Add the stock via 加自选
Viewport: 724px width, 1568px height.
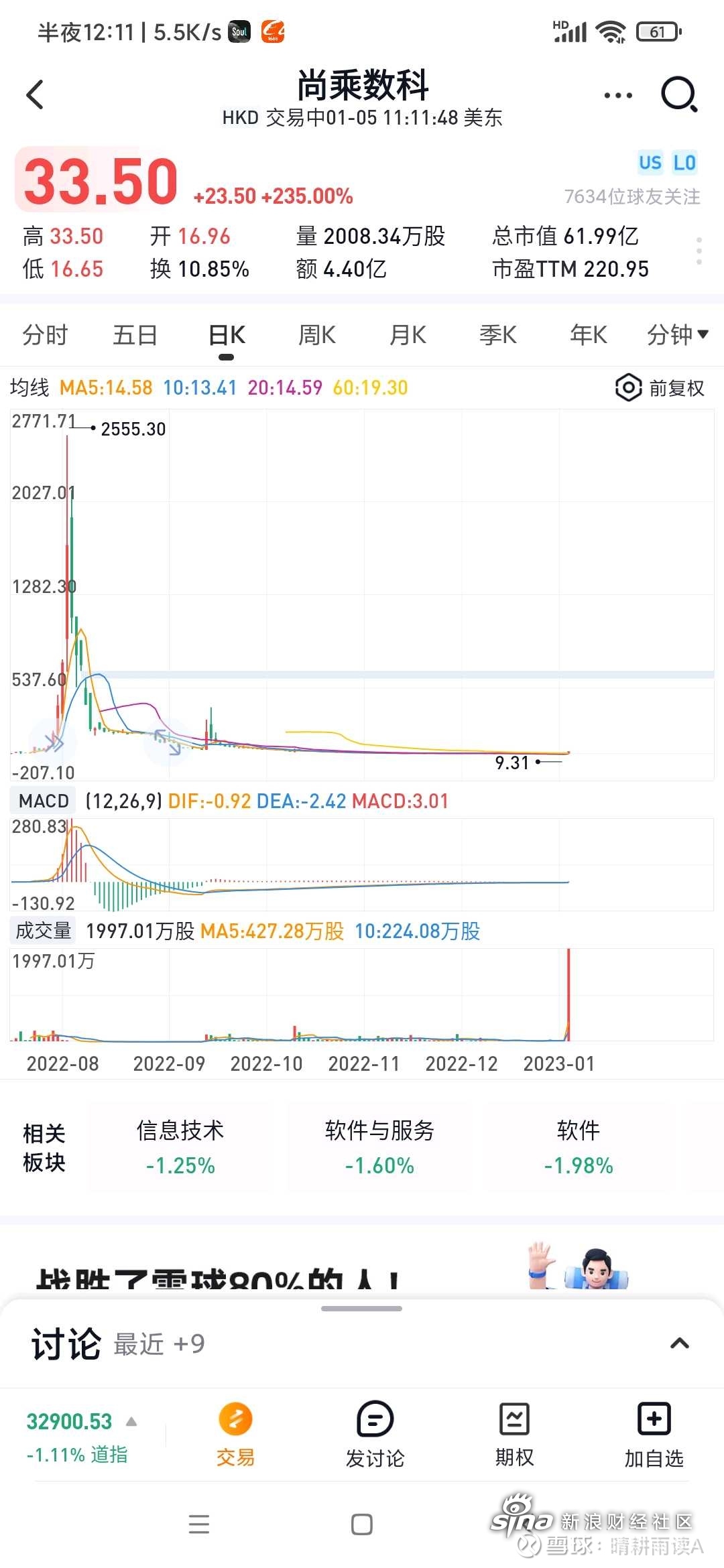click(654, 1435)
